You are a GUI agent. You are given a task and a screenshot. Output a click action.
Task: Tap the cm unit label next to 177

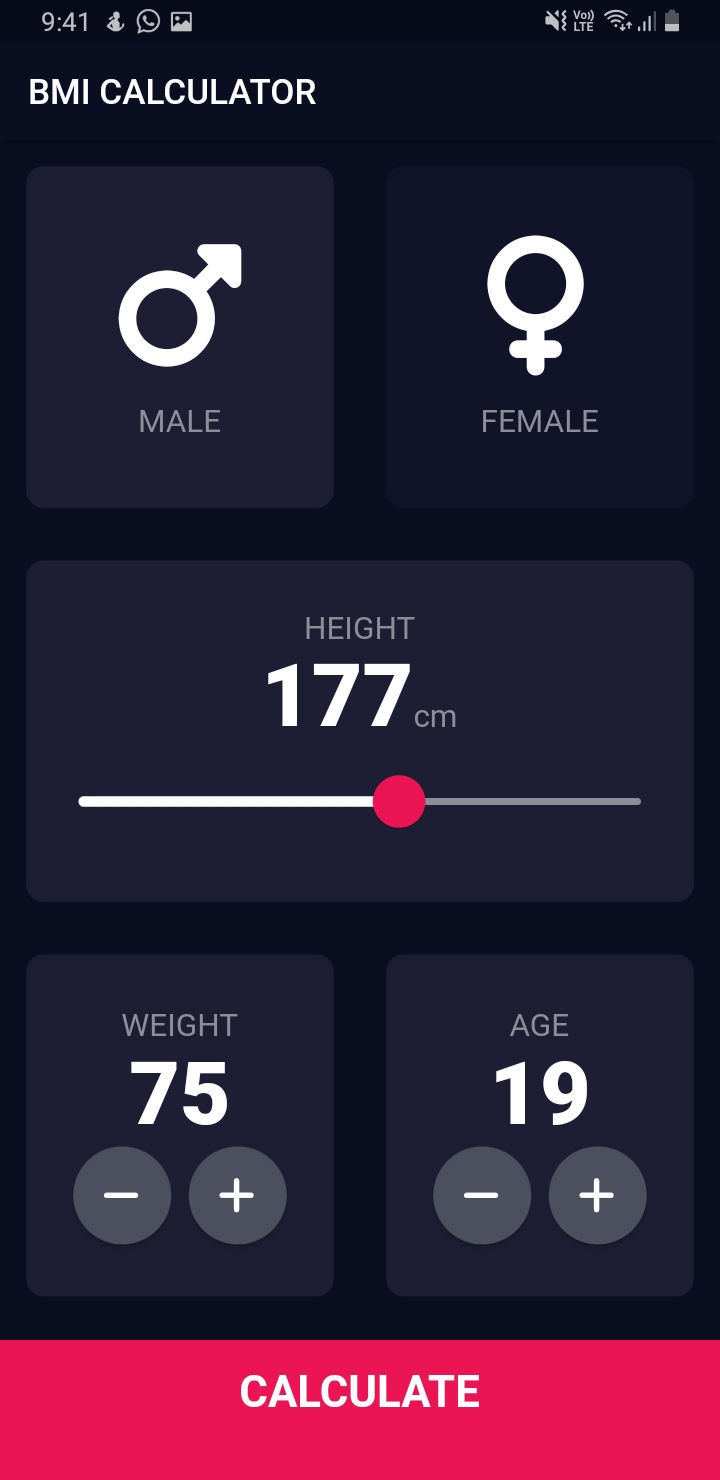(x=437, y=716)
